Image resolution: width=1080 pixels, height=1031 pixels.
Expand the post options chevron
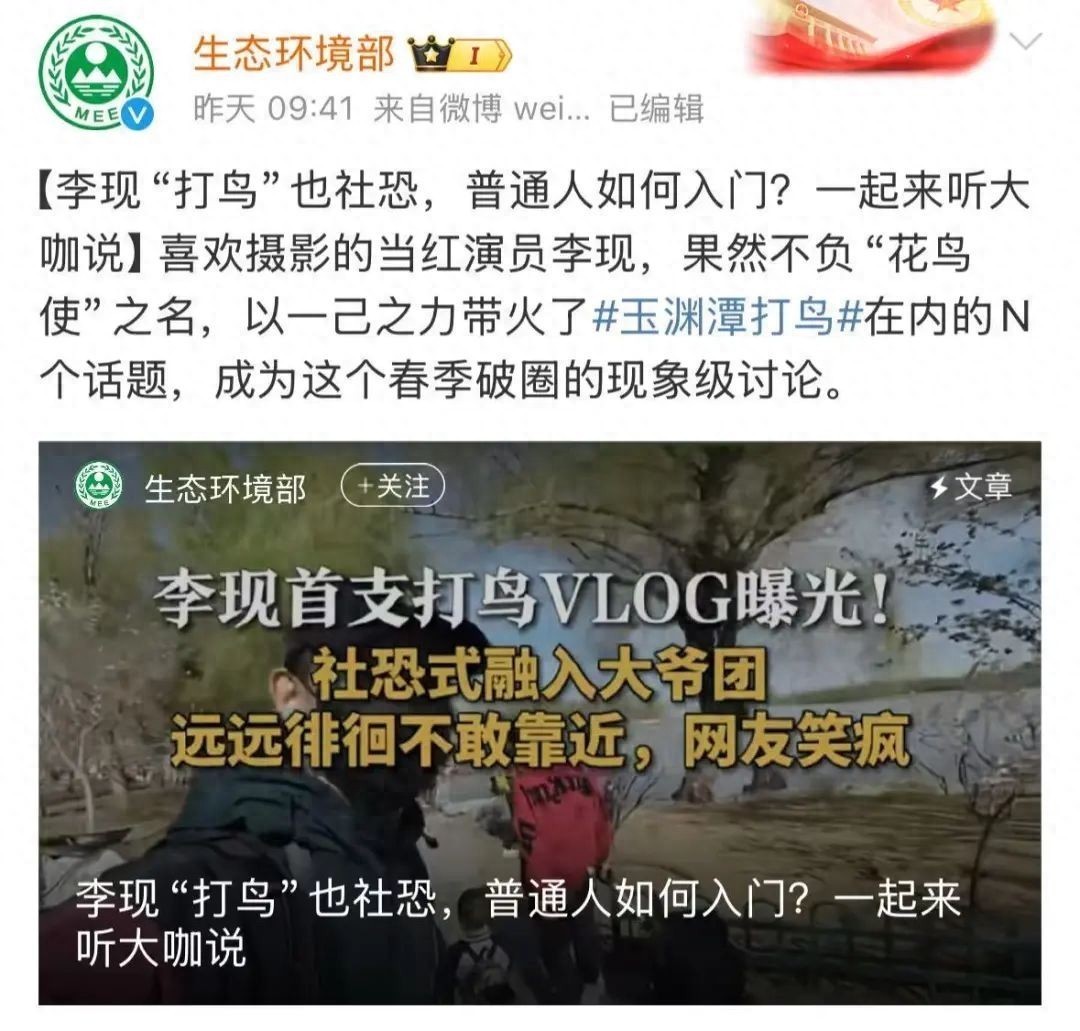pyautogui.click(x=1027, y=41)
